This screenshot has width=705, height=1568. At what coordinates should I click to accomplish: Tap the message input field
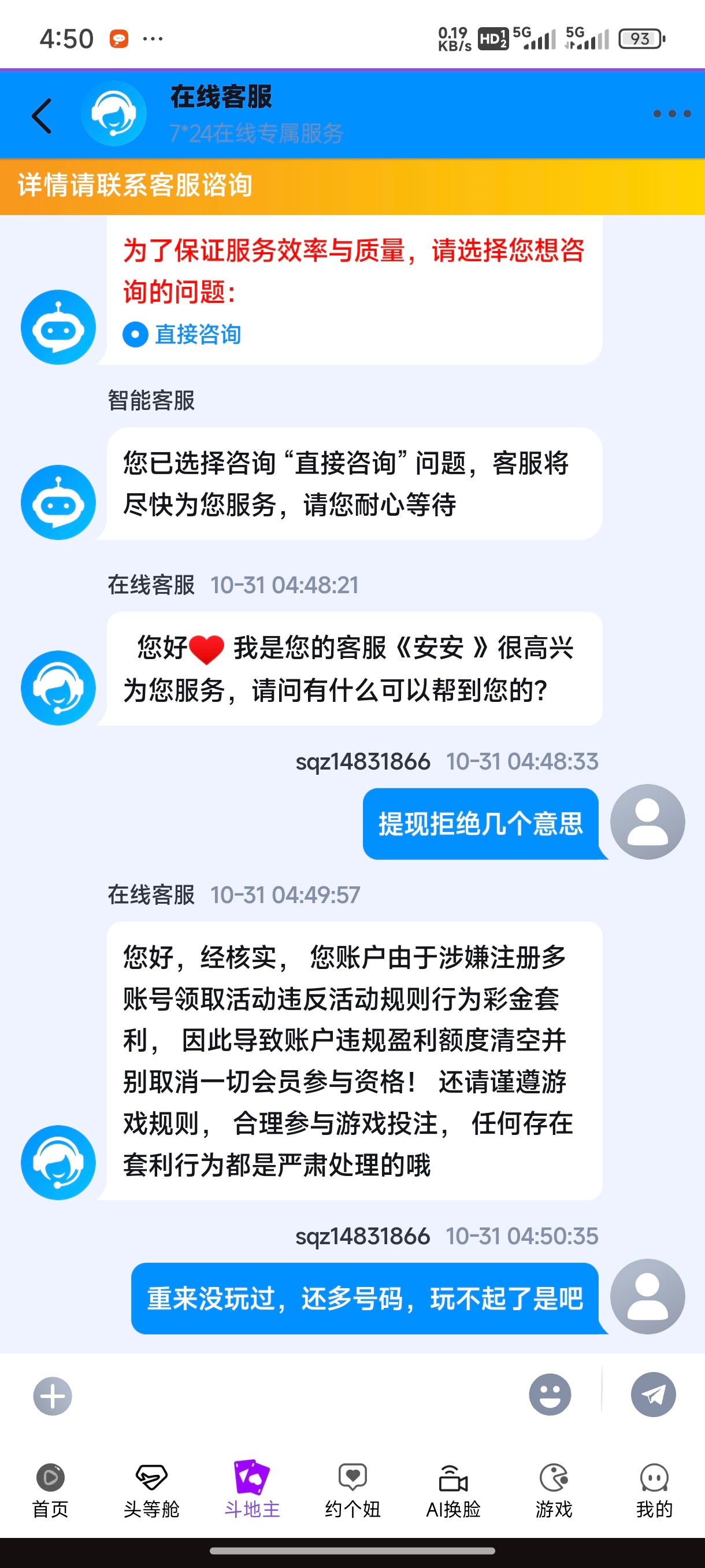(298, 1395)
